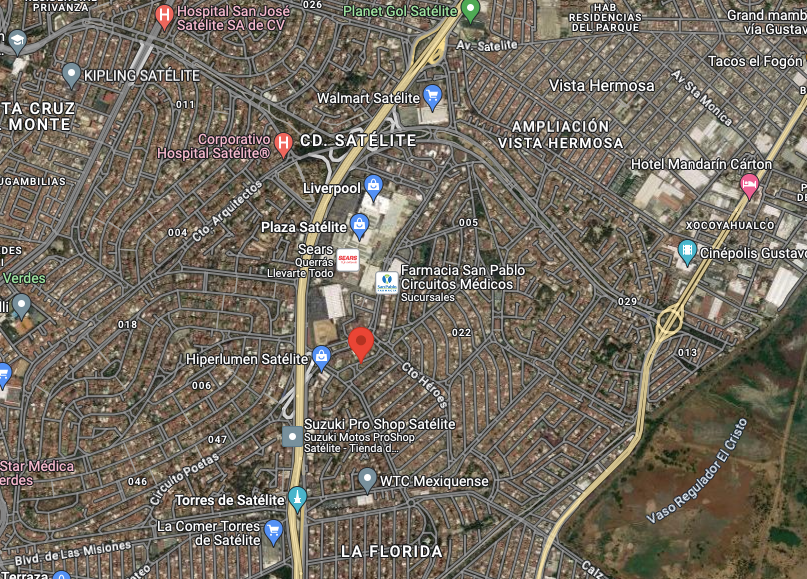Viewport: 807px width, 579px height.
Task: Select Hotel Mandarín Cárton marker
Action: [x=749, y=186]
